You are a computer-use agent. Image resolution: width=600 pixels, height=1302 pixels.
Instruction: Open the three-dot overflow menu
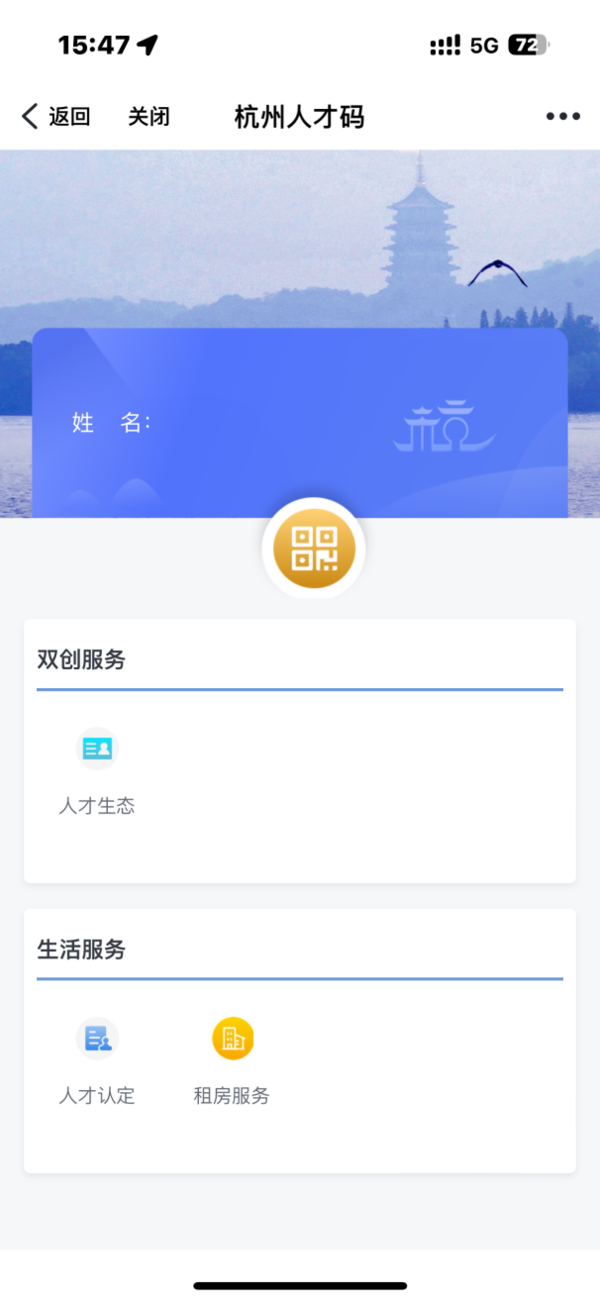(563, 117)
